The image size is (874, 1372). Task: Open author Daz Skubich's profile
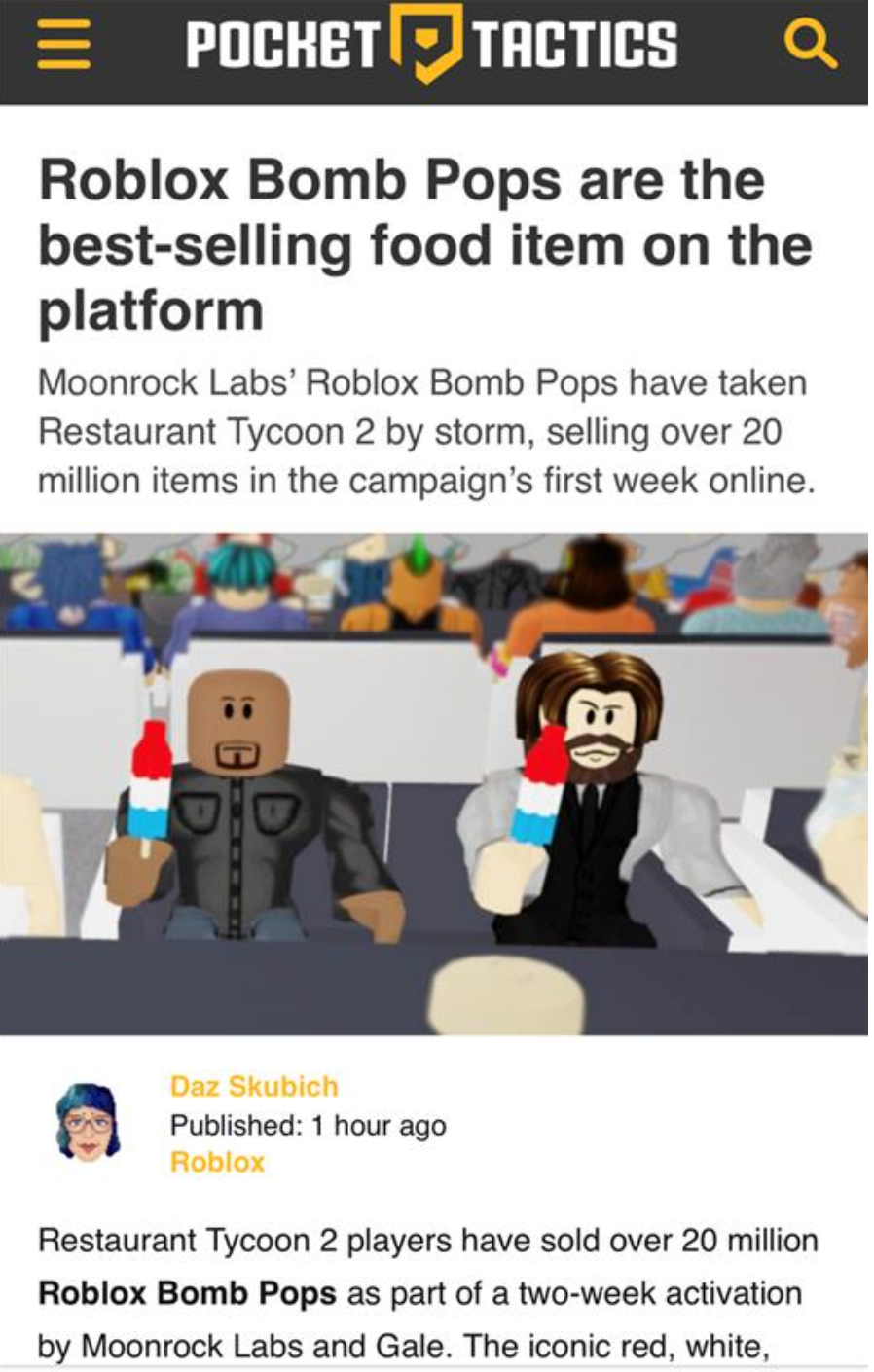[x=254, y=1086]
